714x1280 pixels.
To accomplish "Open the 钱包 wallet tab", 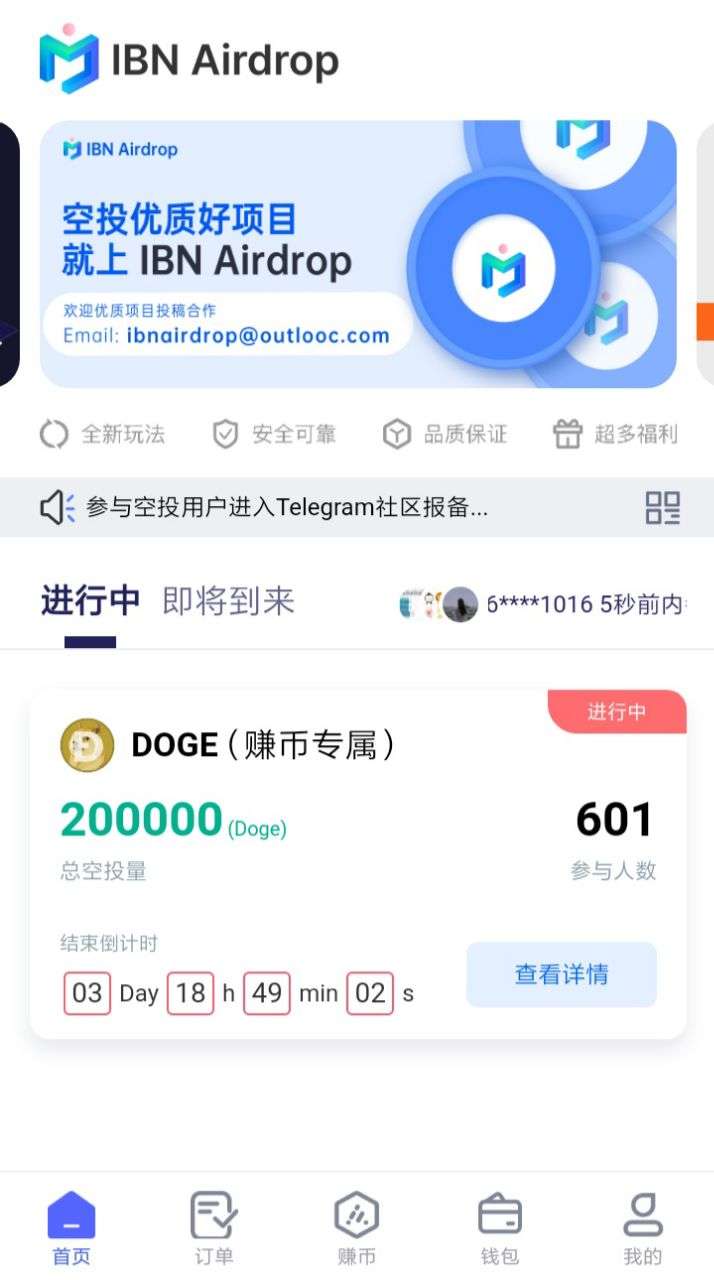I will point(500,1229).
